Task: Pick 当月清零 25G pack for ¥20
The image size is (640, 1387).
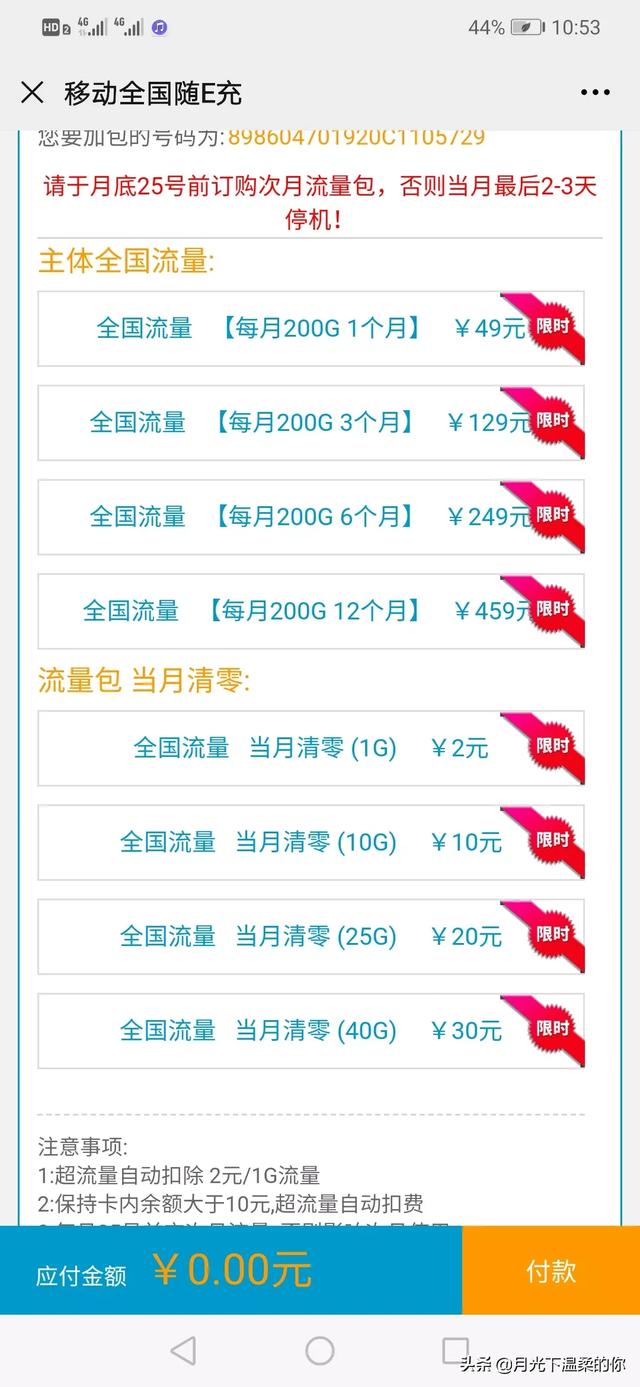Action: 311,936
